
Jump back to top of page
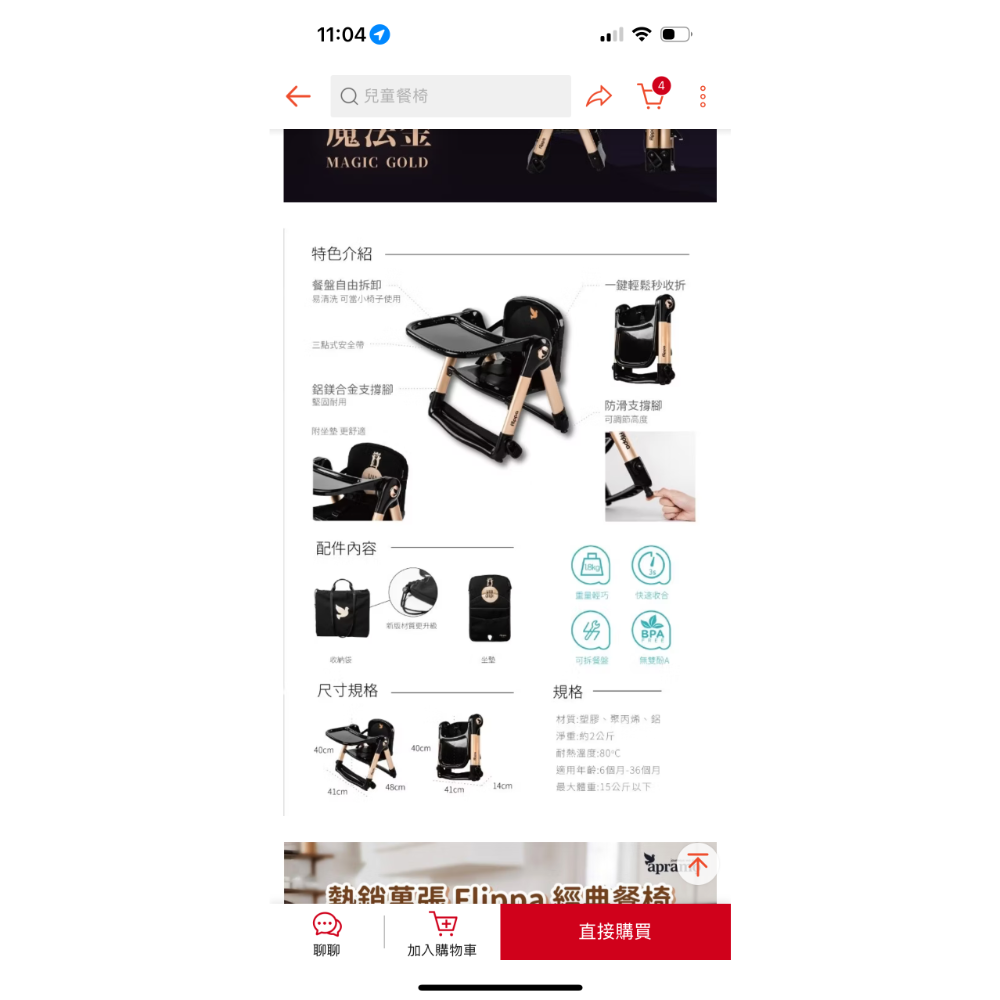coord(697,864)
